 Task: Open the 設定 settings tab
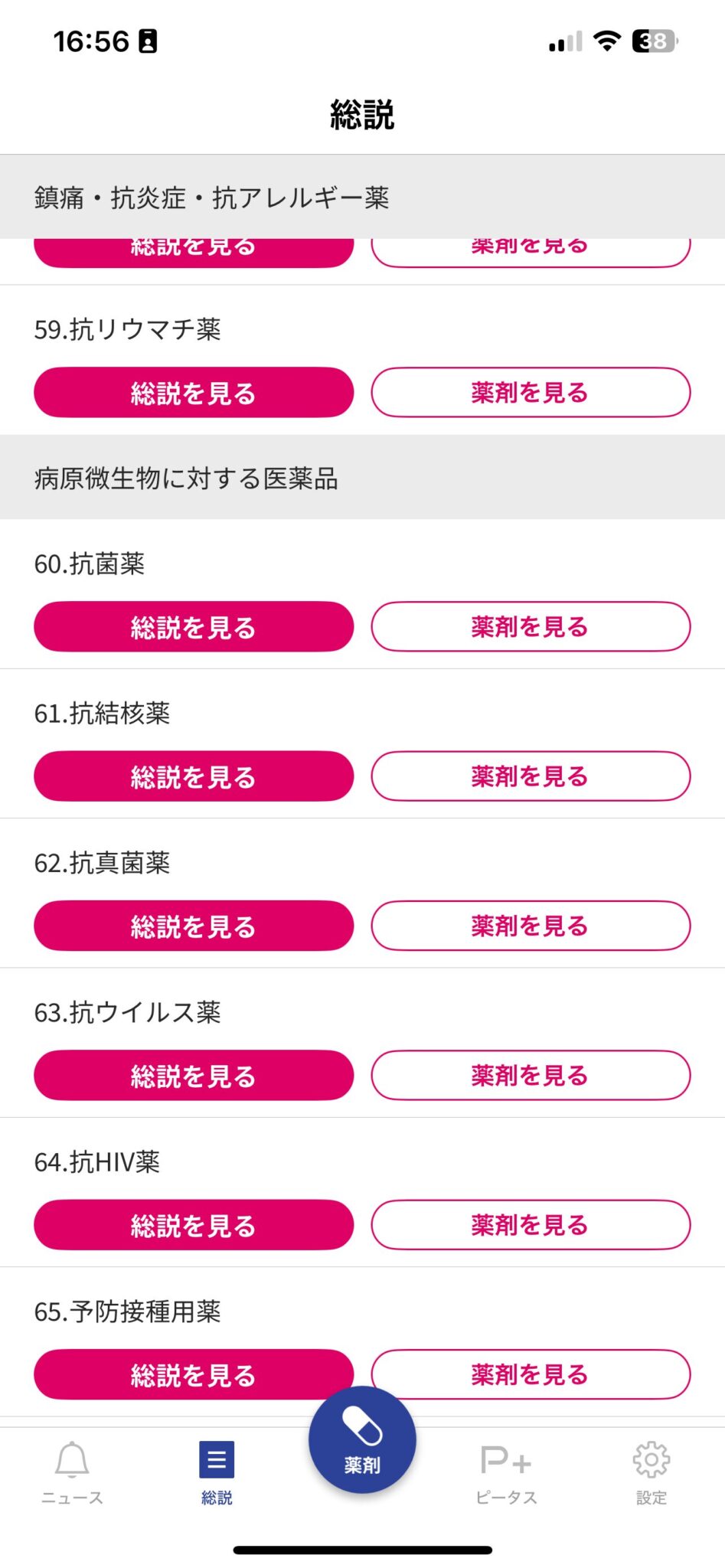[x=652, y=1473]
